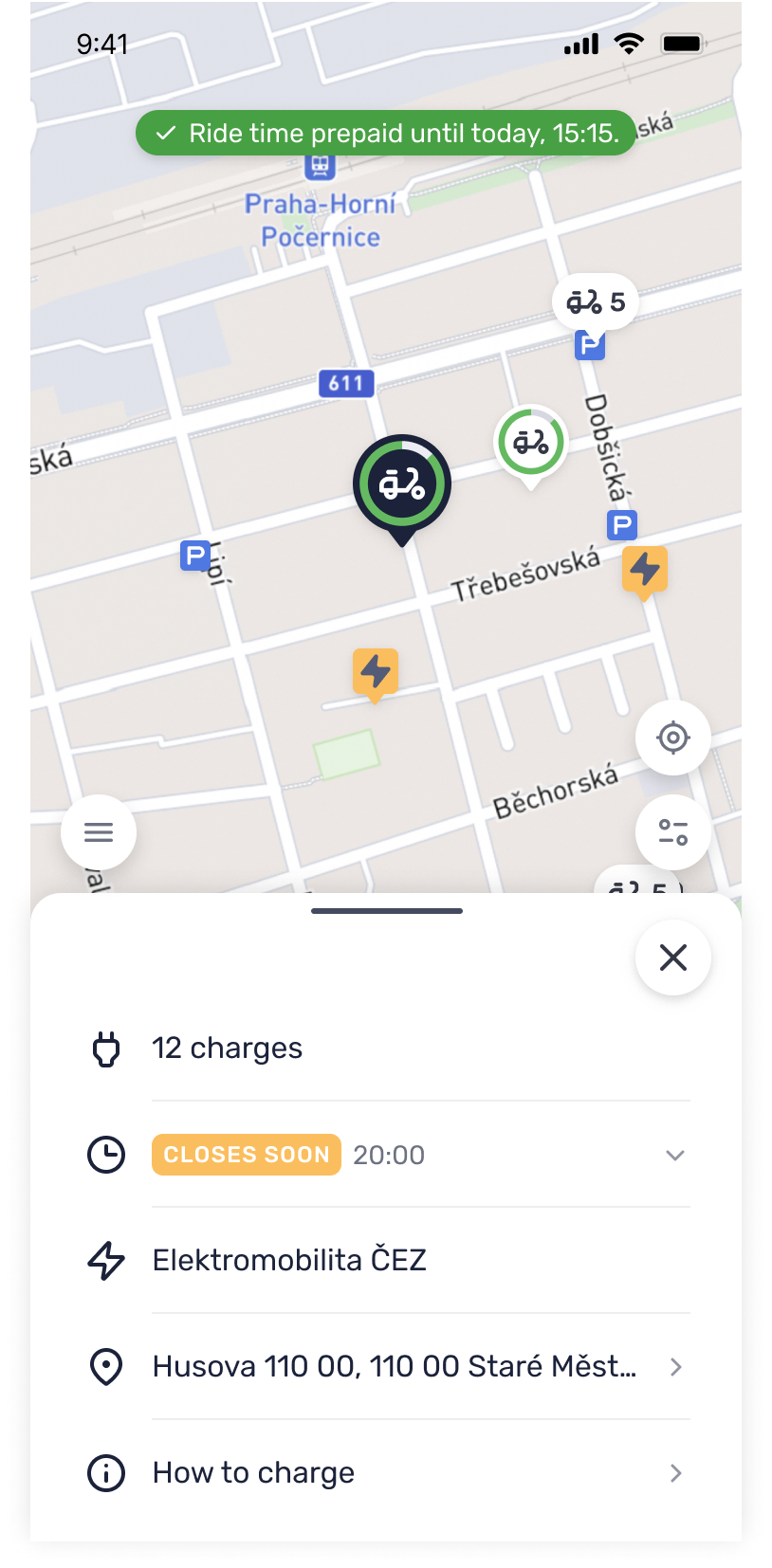The width and height of the screenshot is (772, 1568).
Task: Center map on my location
Action: [672, 738]
